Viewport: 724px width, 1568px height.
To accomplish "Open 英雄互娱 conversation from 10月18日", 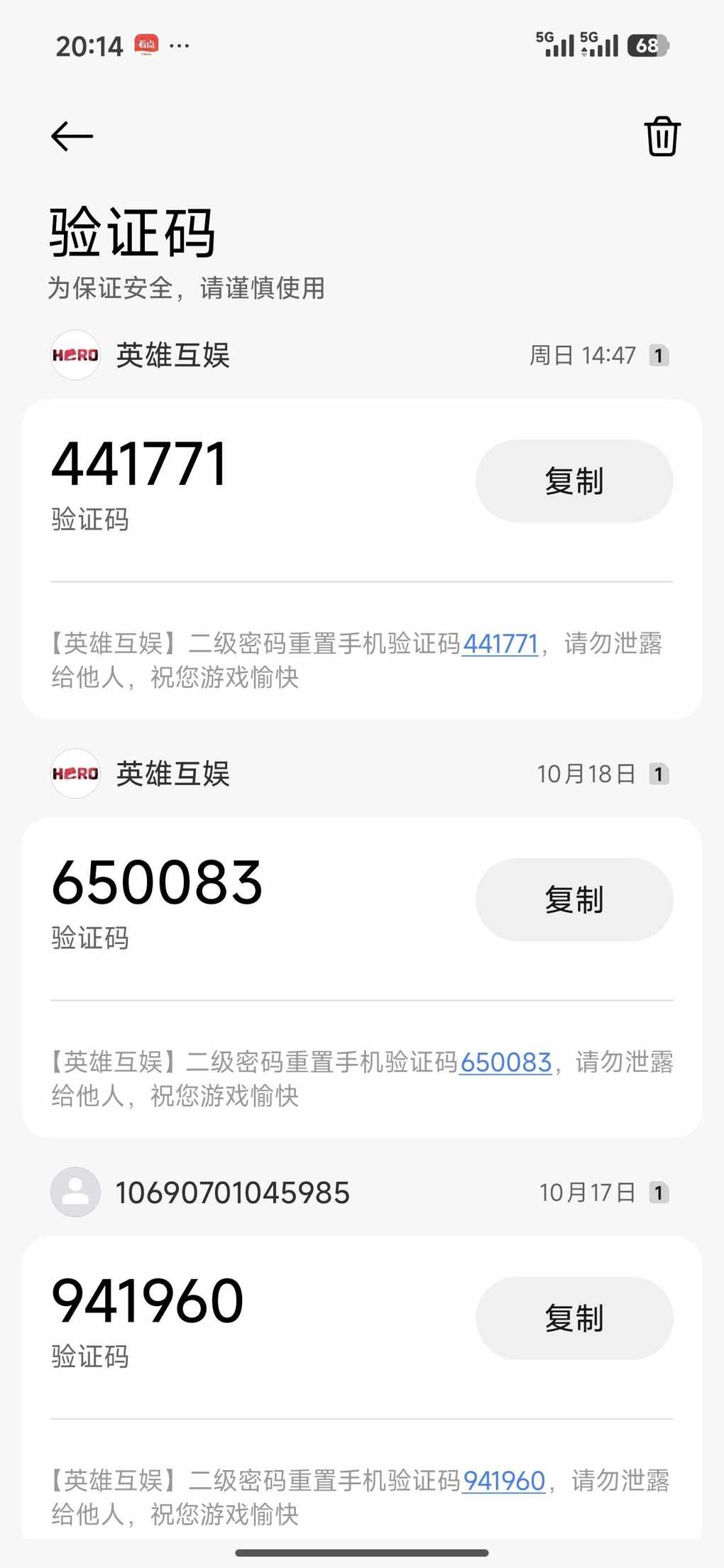I will 172,774.
